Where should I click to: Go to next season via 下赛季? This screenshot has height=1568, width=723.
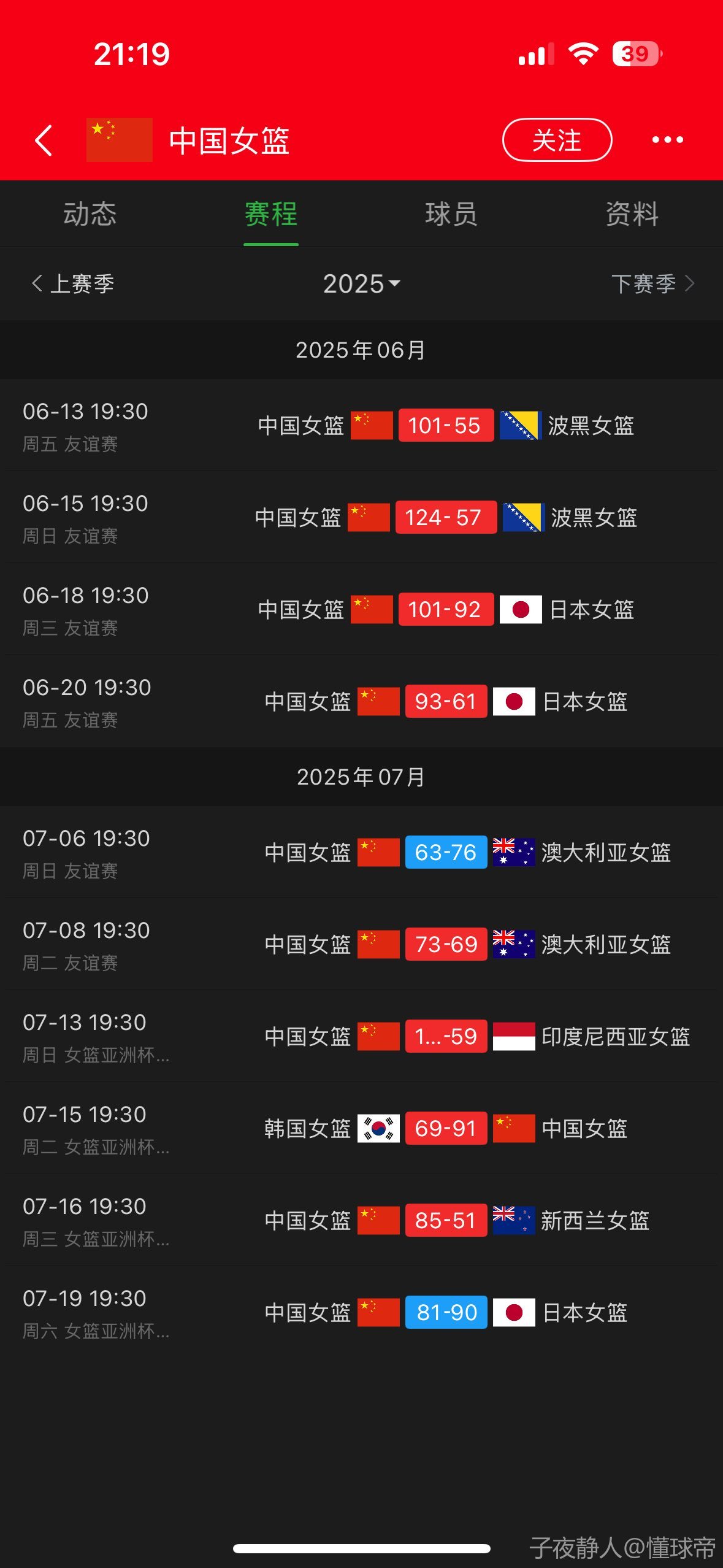tap(653, 283)
